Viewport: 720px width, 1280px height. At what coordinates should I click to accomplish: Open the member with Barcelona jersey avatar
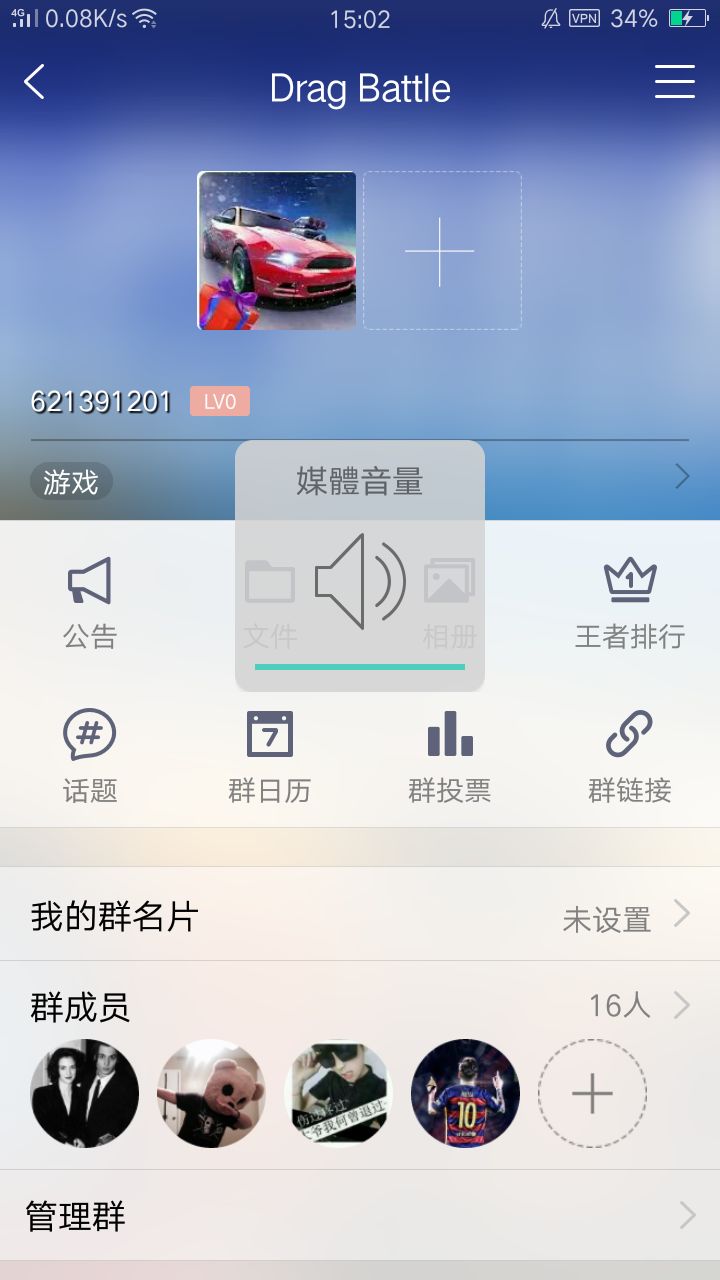[x=465, y=1094]
